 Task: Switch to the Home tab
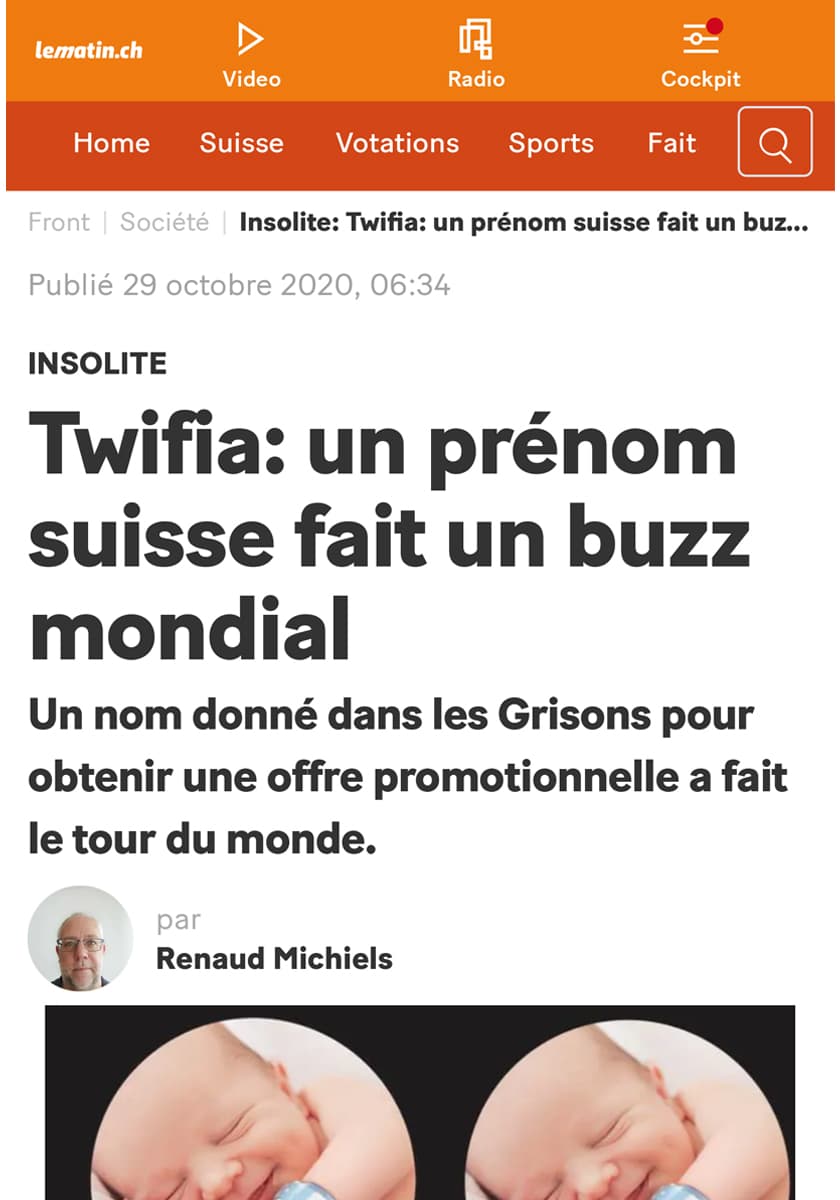111,143
